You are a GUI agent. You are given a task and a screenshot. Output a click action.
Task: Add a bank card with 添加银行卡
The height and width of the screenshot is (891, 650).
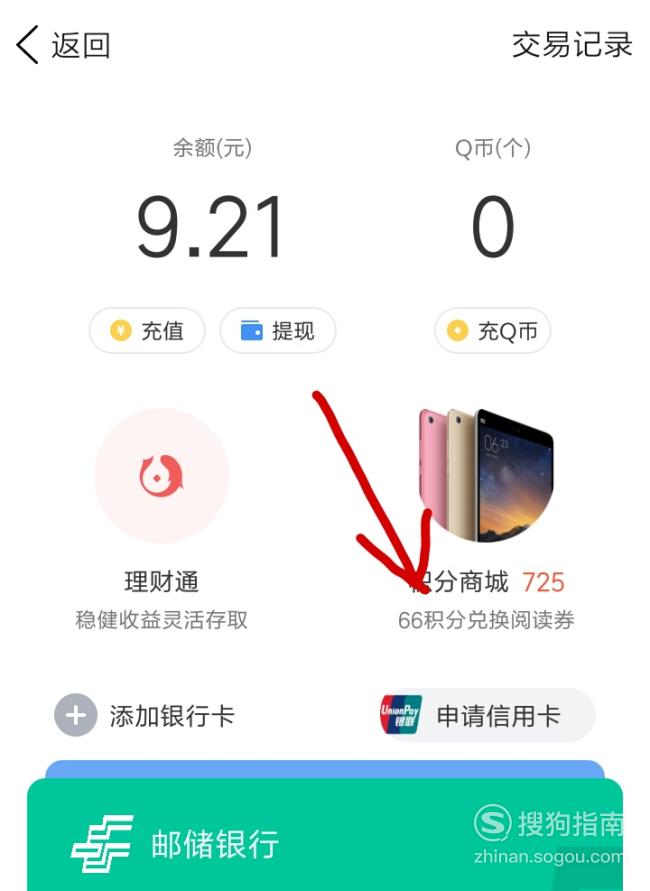(146, 716)
